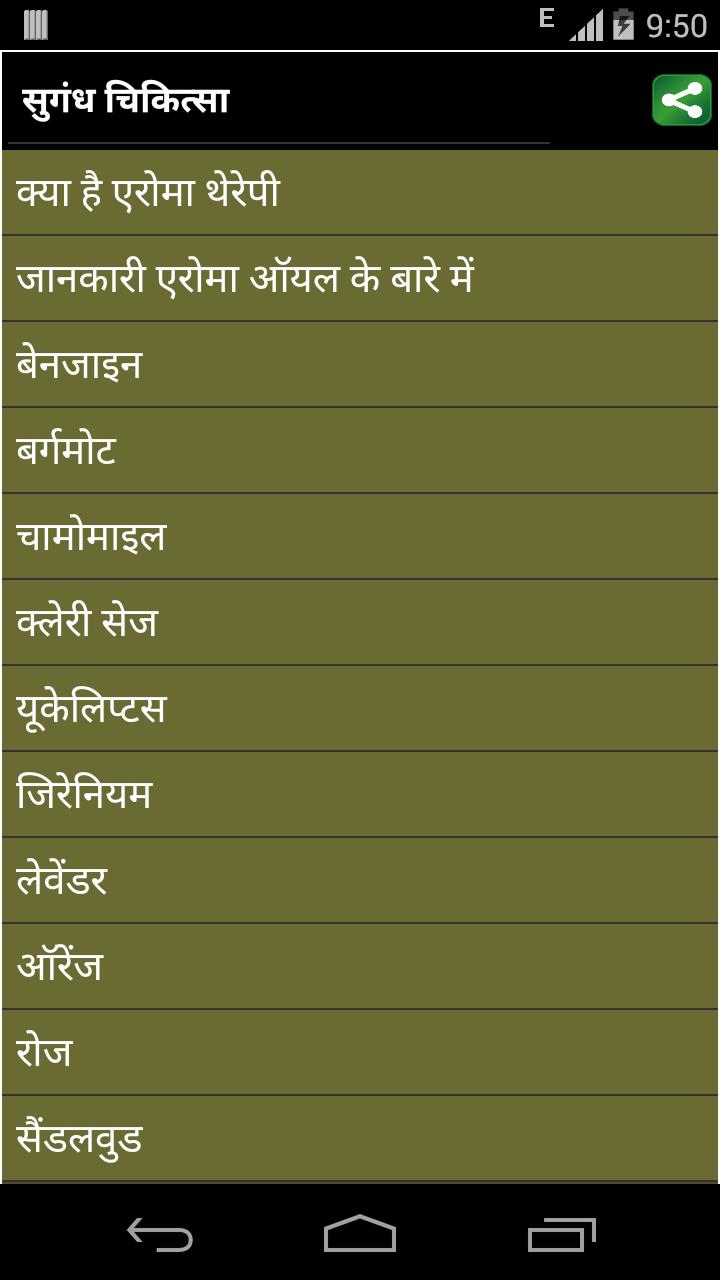Tap the green share icon
The image size is (720, 1280).
(x=683, y=97)
